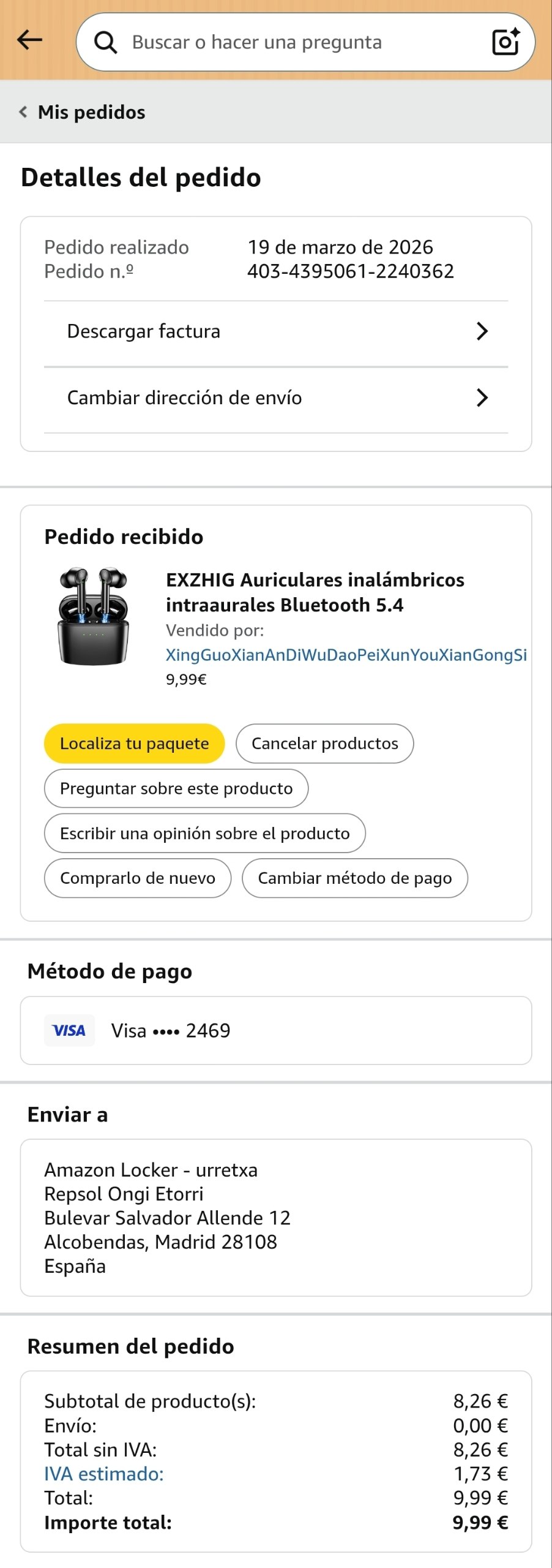Viewport: 552px width, 1568px height.
Task: Open Cambiar dirección de envío
Action: 275,398
